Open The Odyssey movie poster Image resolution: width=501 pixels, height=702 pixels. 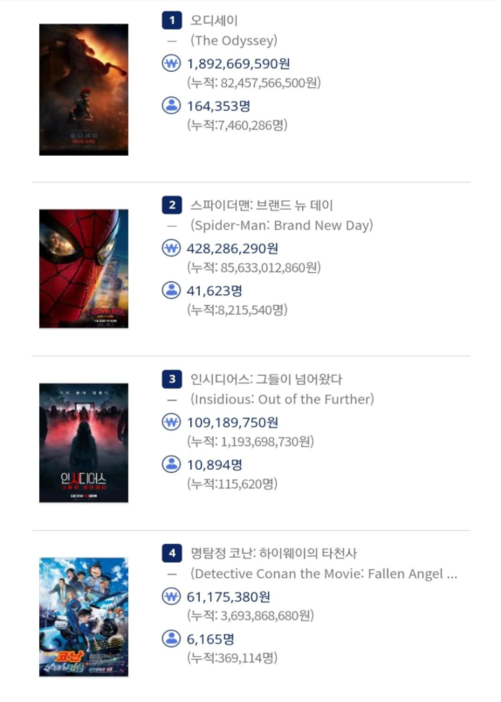click(x=84, y=90)
